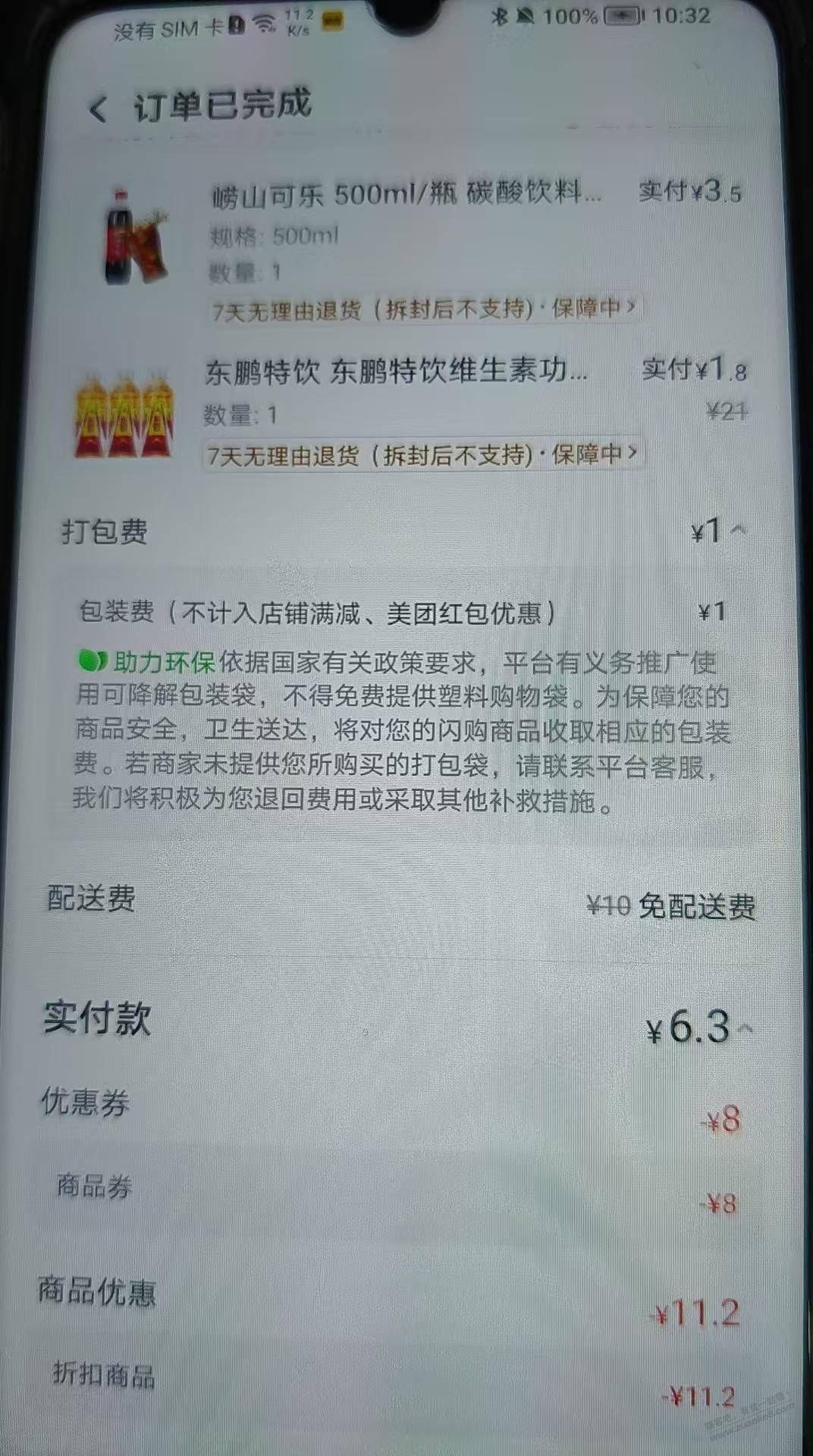Screen dimensions: 813x1456
Task: Open the 7天无理由退货 guarantee link under 崂山可乐
Action: 423,309
